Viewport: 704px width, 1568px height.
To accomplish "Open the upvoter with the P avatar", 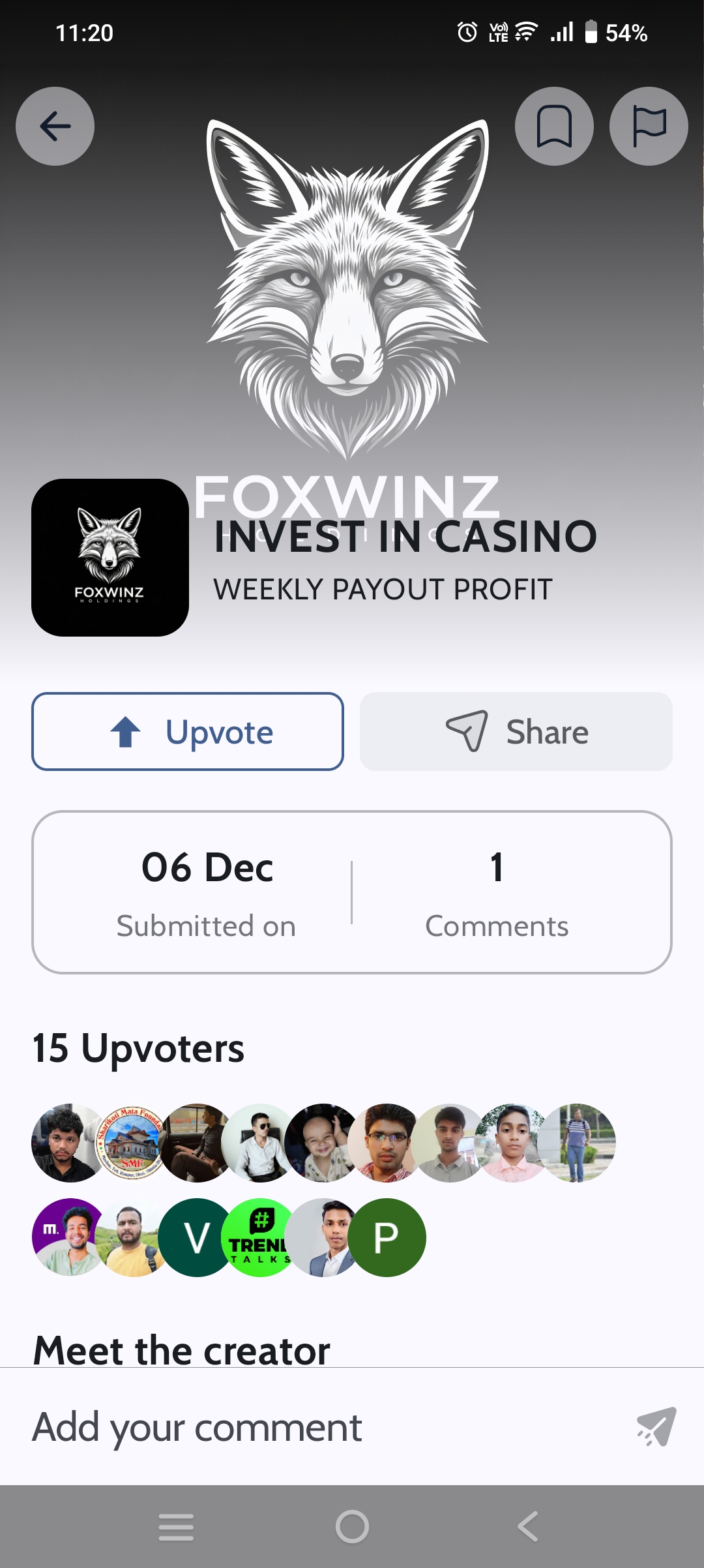I will tap(387, 1237).
